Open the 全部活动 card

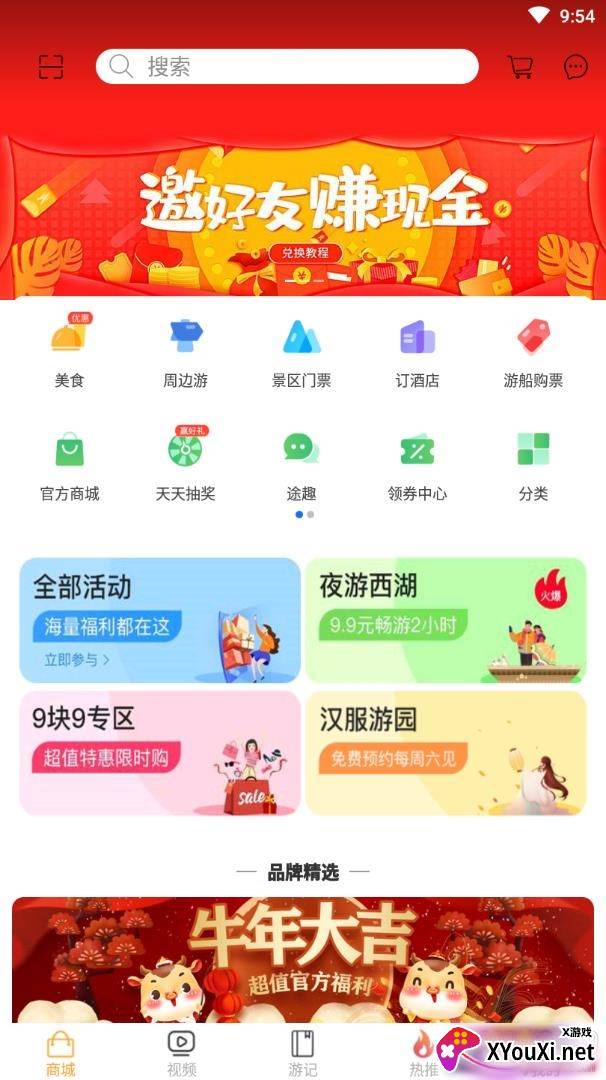tap(160, 620)
